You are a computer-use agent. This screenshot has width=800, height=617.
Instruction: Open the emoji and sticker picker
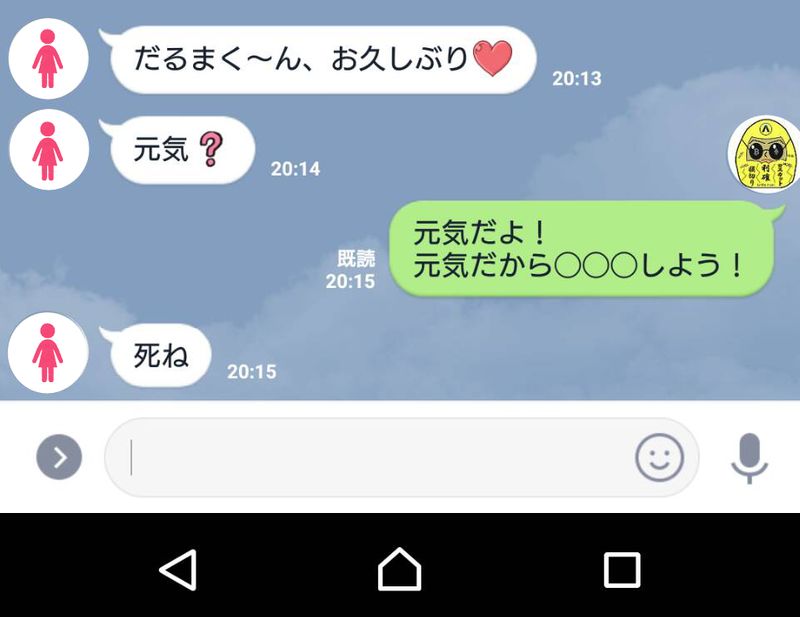[x=660, y=458]
